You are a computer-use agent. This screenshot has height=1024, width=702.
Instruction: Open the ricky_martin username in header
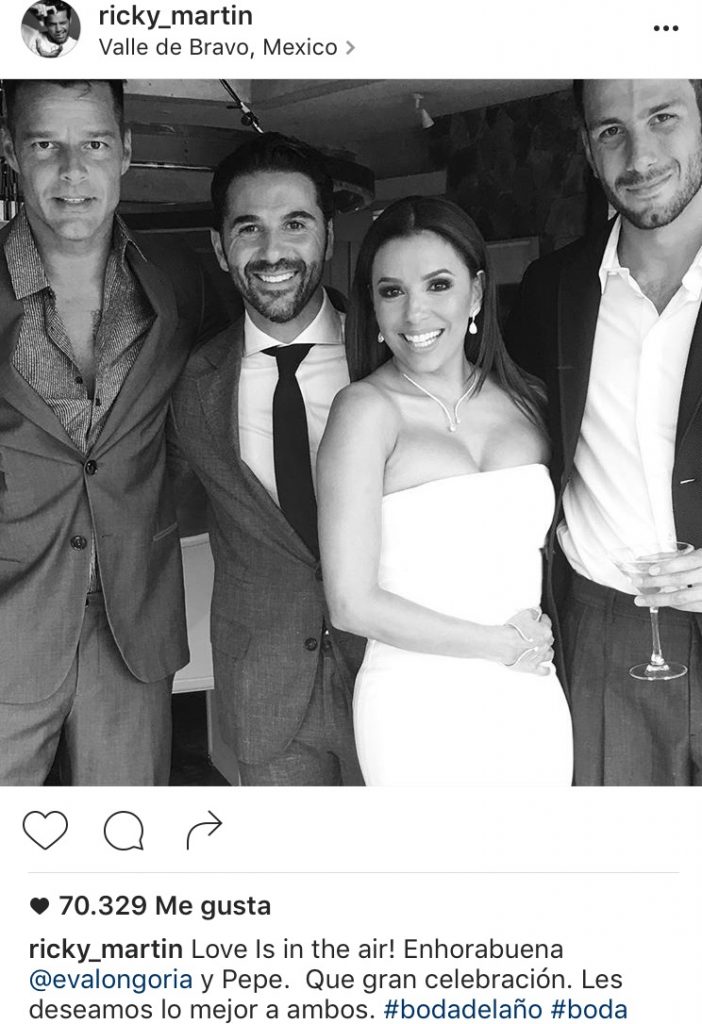pos(175,17)
